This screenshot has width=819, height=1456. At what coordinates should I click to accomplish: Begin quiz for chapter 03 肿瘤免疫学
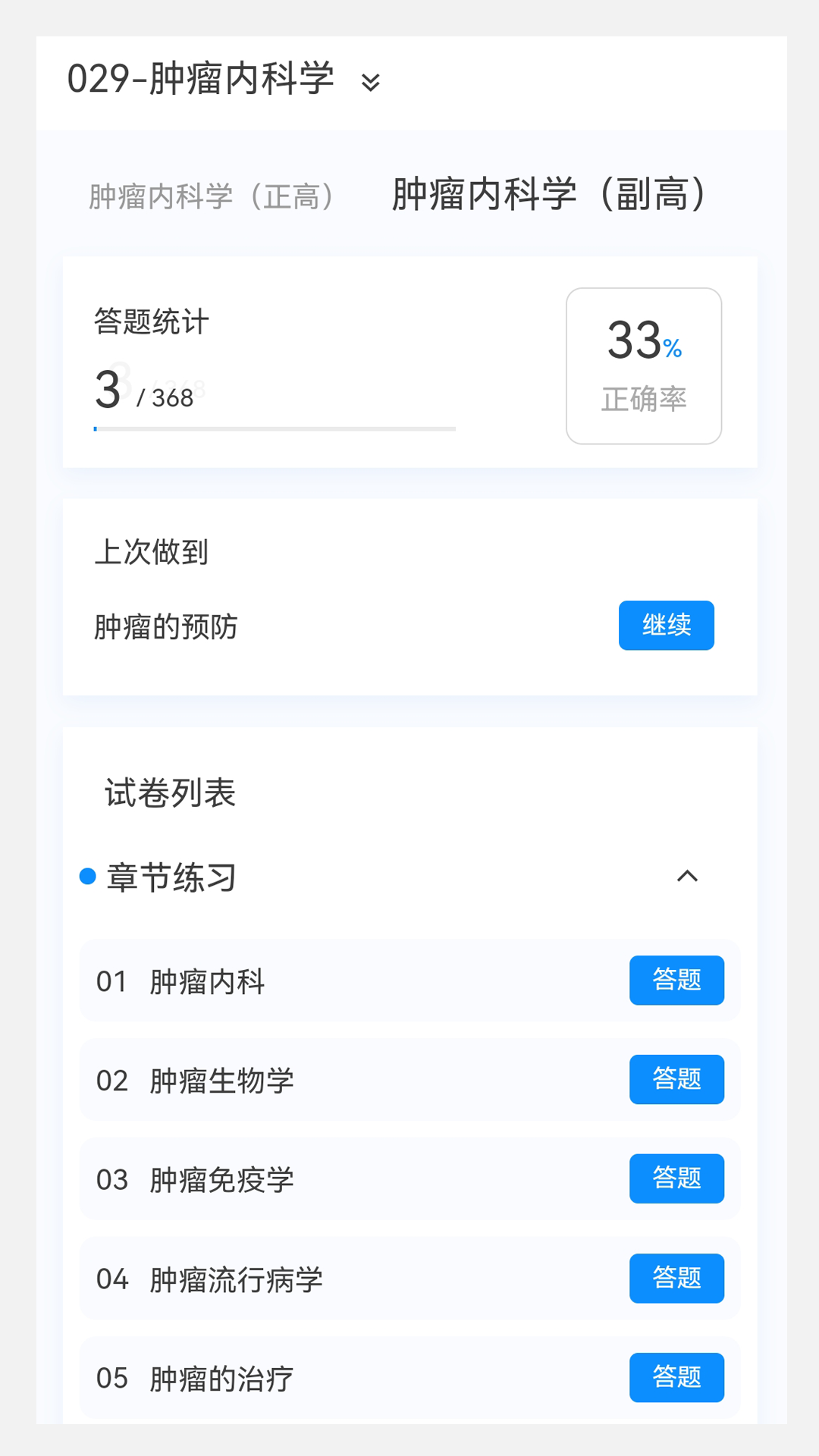[x=676, y=1179]
